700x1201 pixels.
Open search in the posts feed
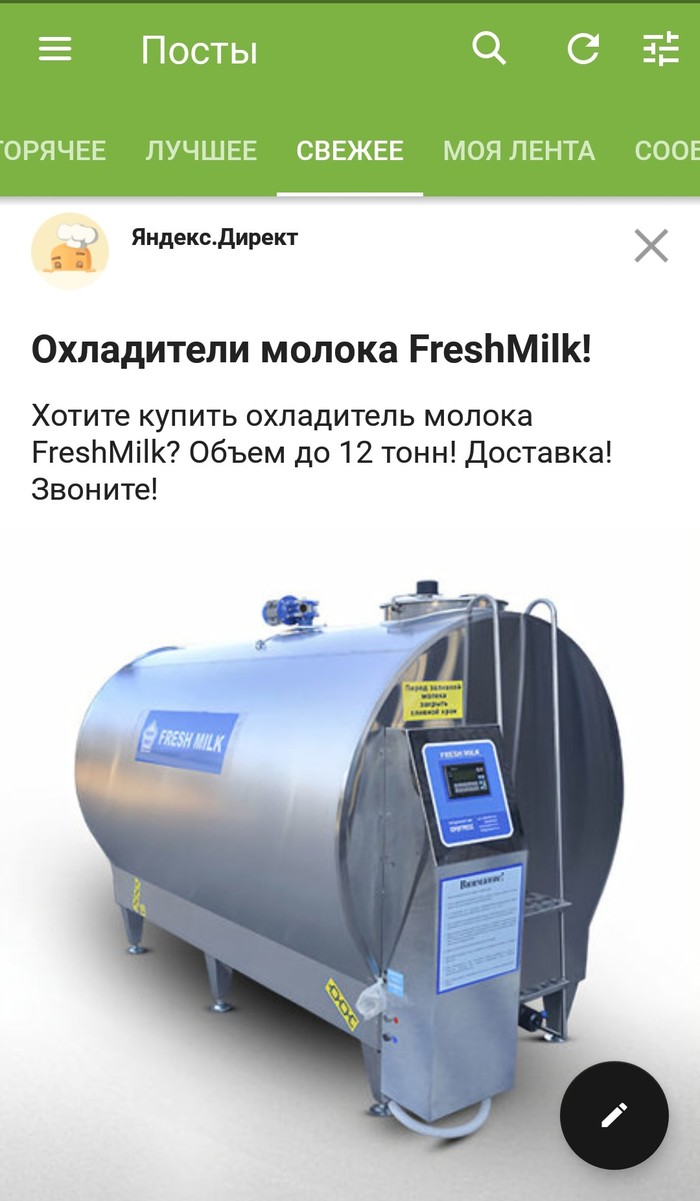tap(488, 48)
